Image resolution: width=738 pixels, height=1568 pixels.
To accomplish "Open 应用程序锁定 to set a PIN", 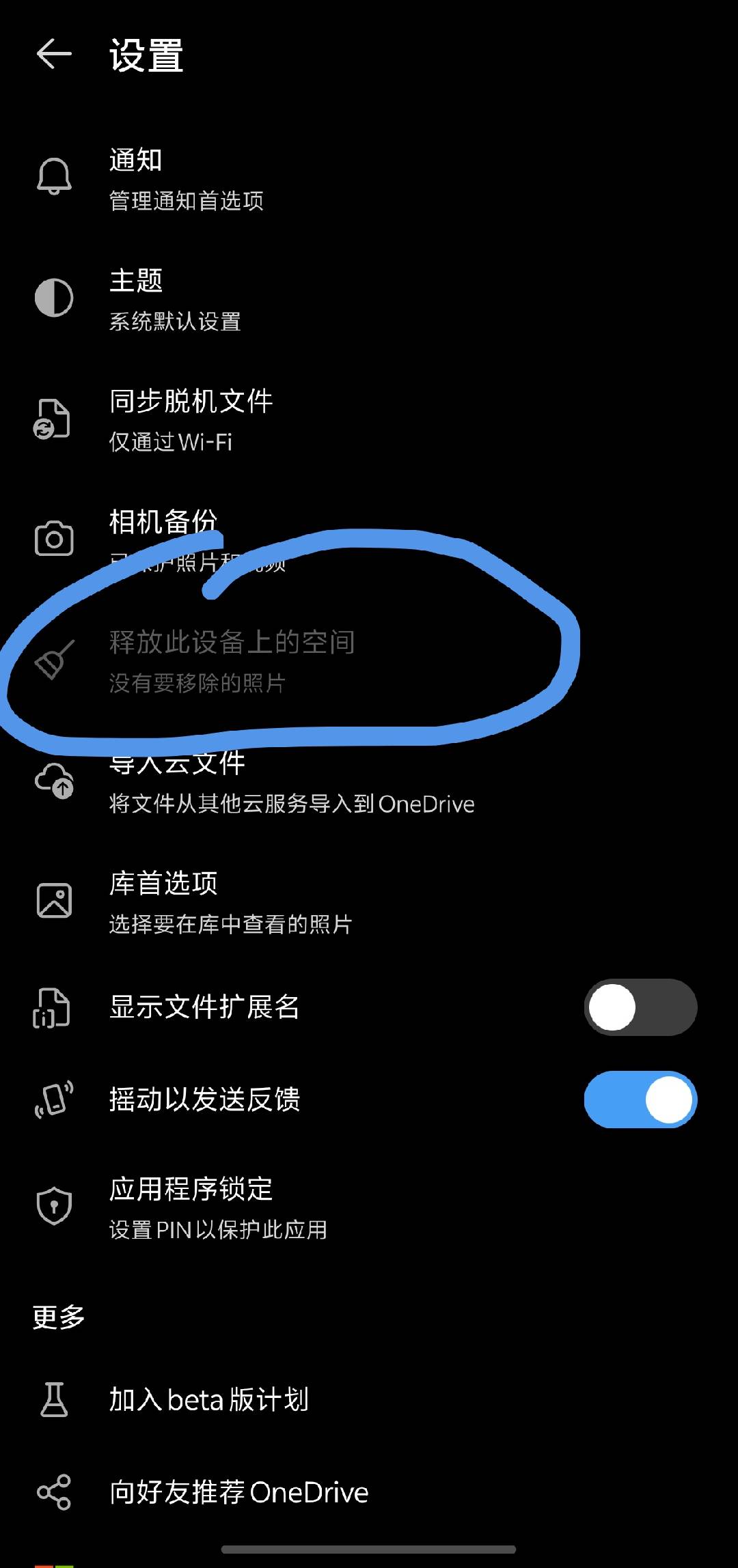I will [217, 1207].
